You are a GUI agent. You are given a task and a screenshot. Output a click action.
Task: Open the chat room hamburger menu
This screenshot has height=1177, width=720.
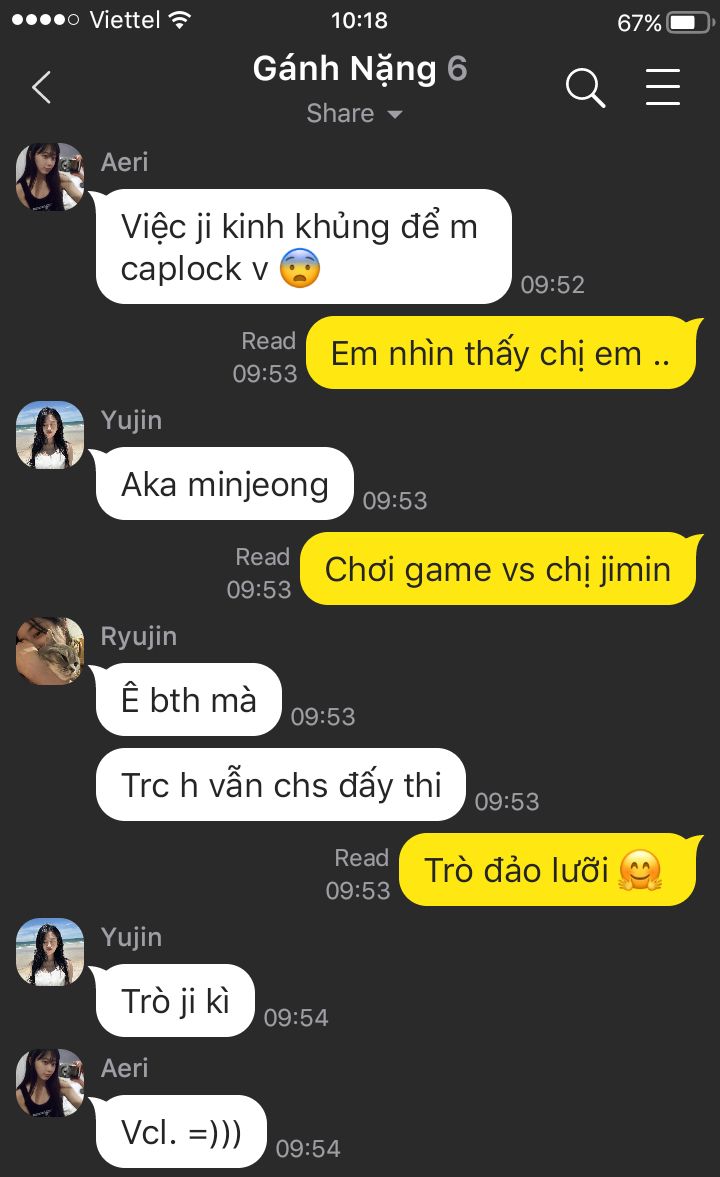(663, 87)
